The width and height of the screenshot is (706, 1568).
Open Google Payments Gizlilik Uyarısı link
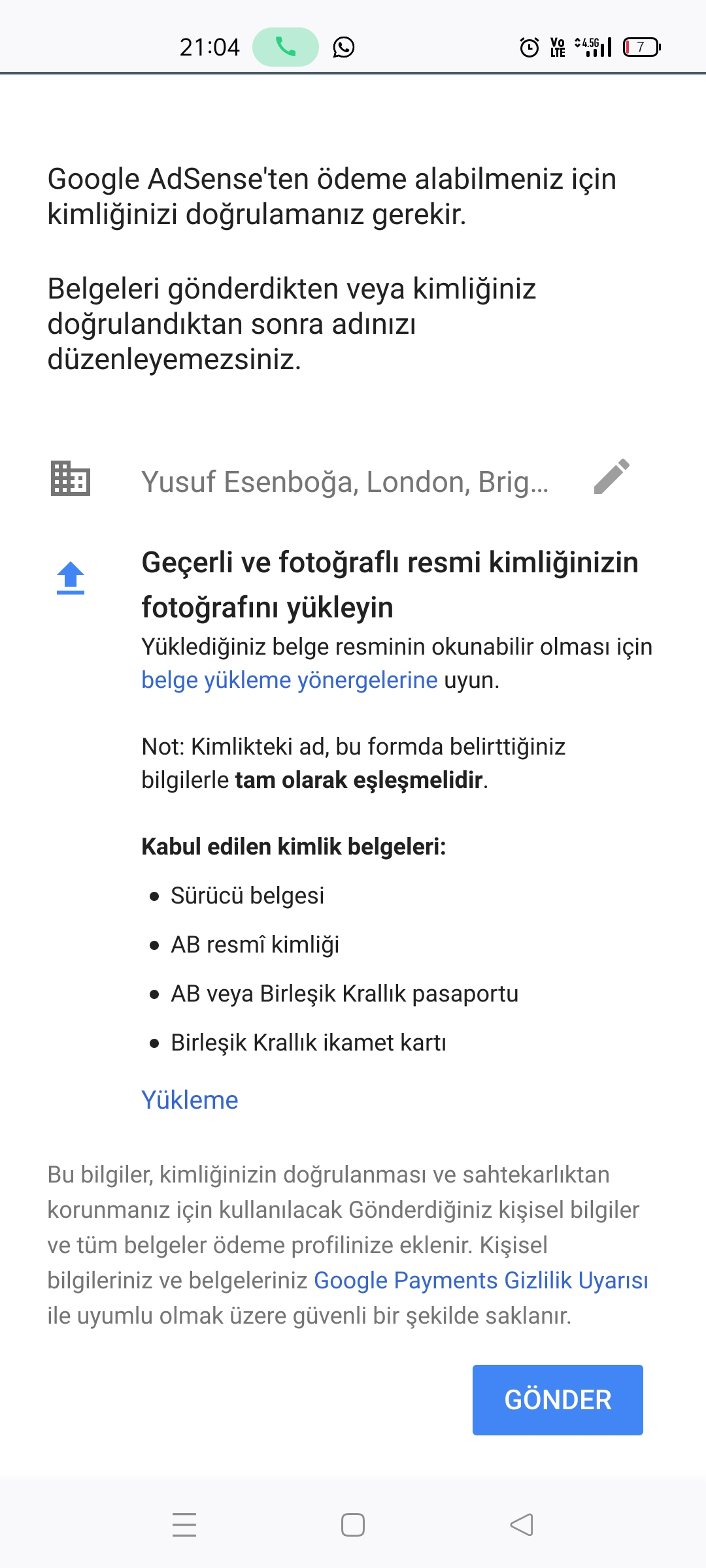pos(481,1281)
